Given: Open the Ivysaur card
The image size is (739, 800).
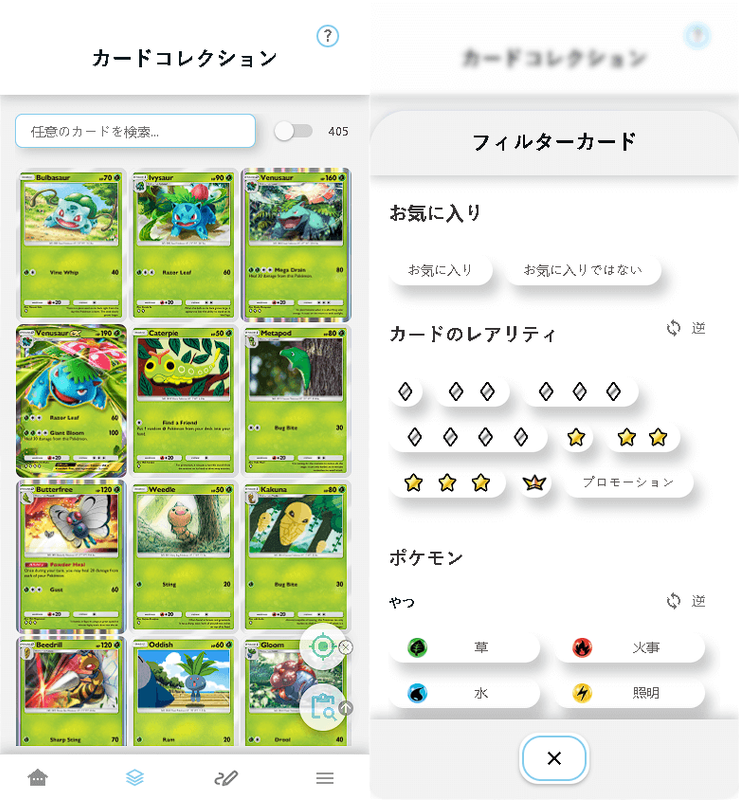Looking at the screenshot, I should coord(182,244).
